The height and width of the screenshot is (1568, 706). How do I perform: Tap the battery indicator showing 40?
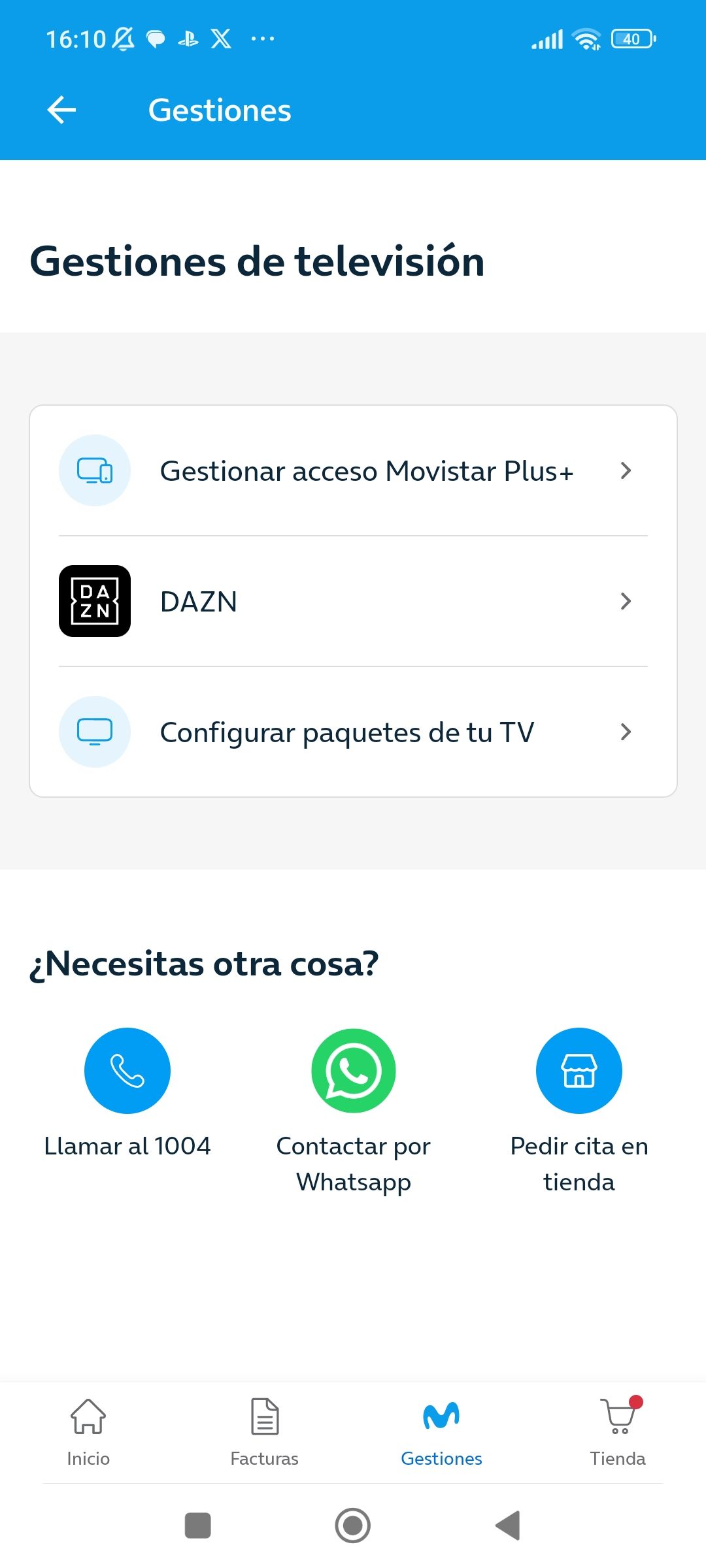point(630,39)
